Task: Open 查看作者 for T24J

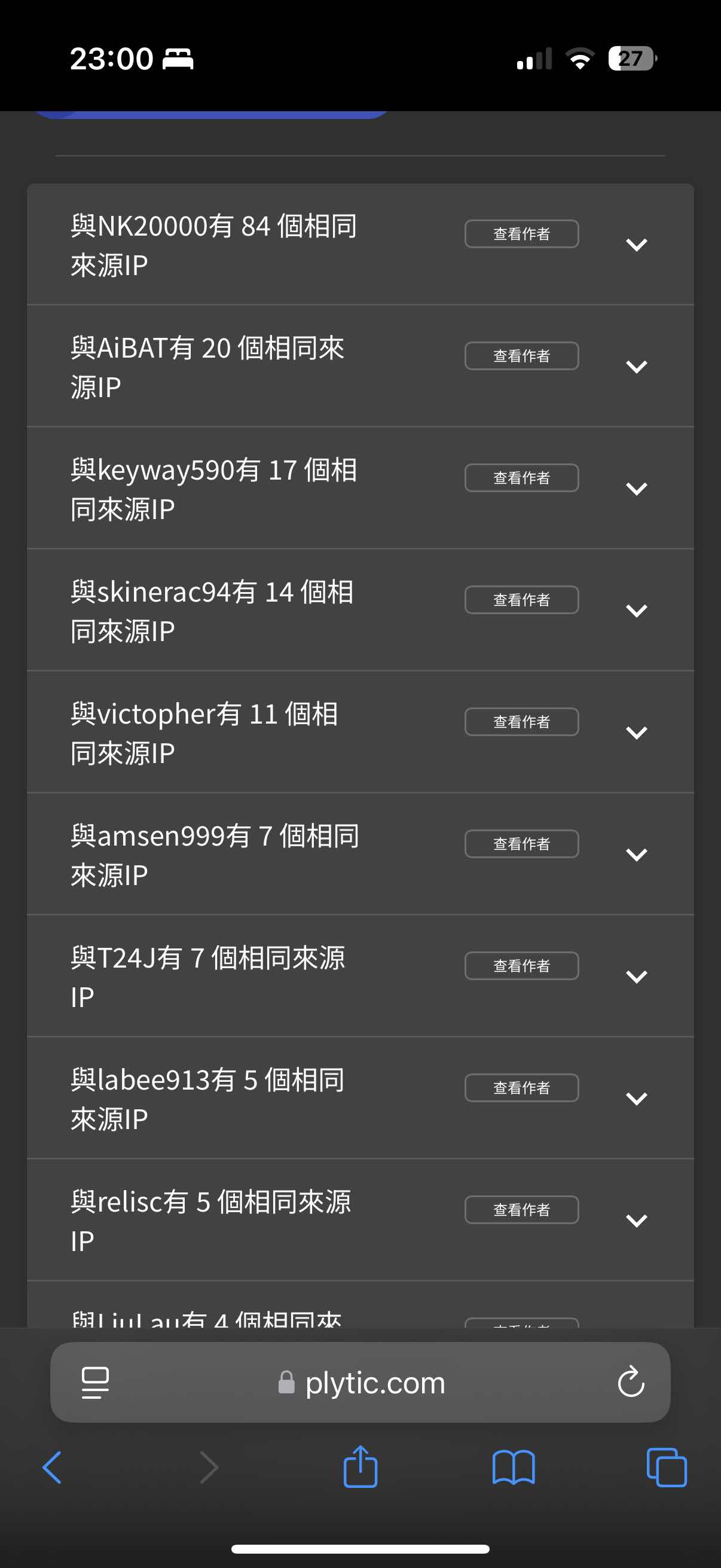Action: [x=521, y=965]
